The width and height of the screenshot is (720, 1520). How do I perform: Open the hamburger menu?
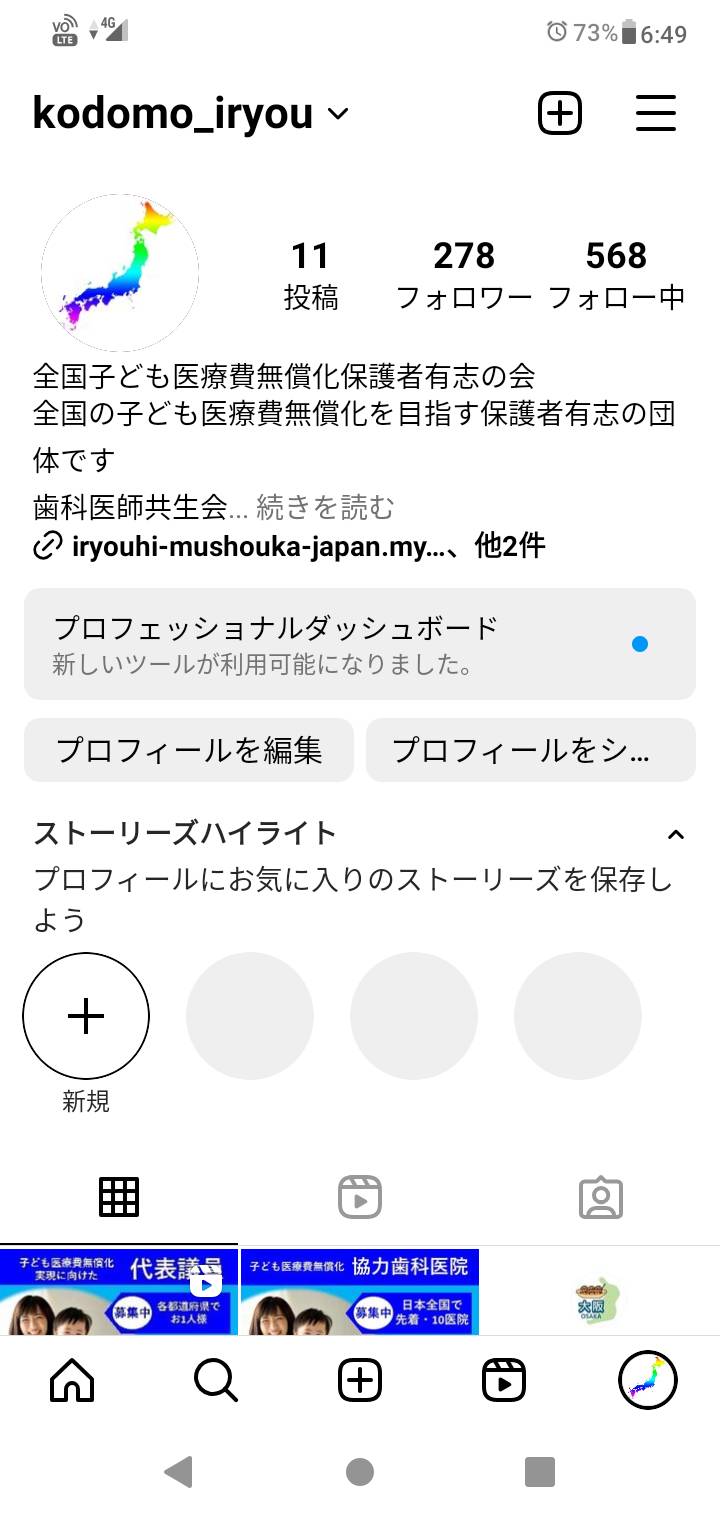[x=656, y=113]
